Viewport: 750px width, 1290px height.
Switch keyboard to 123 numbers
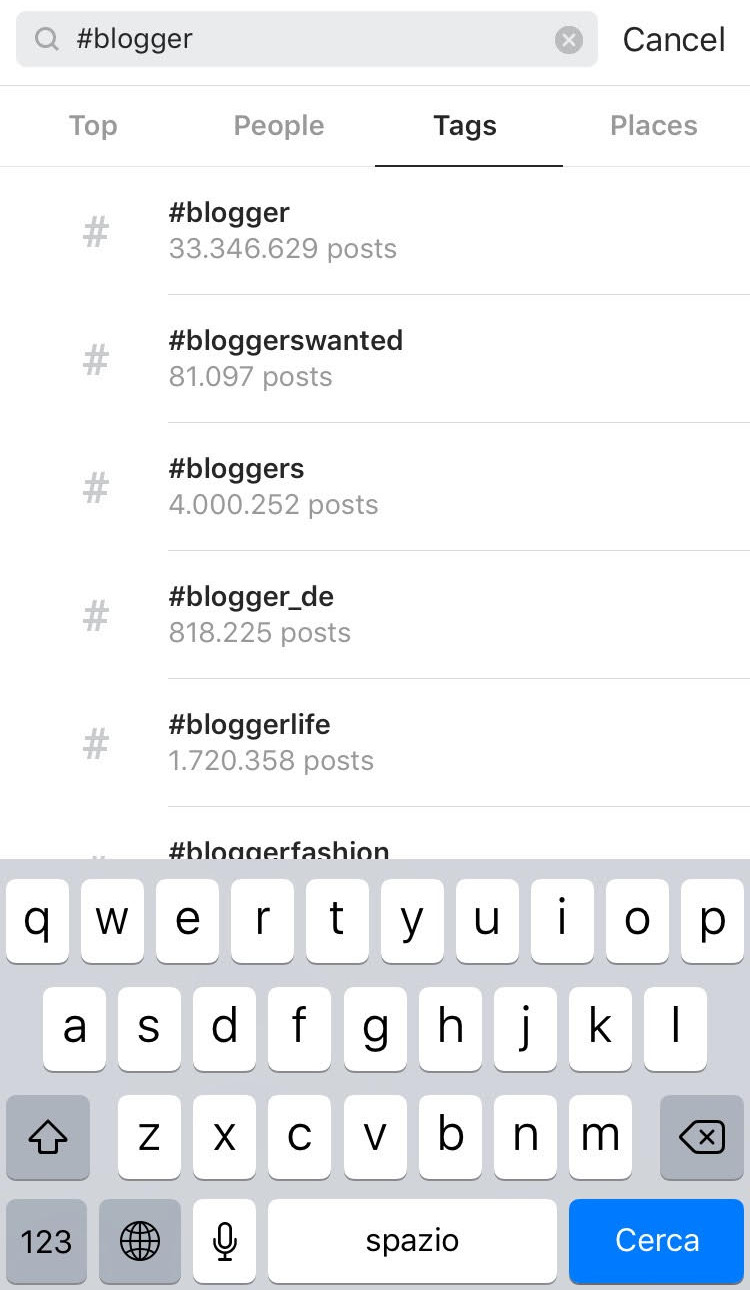(46, 1241)
